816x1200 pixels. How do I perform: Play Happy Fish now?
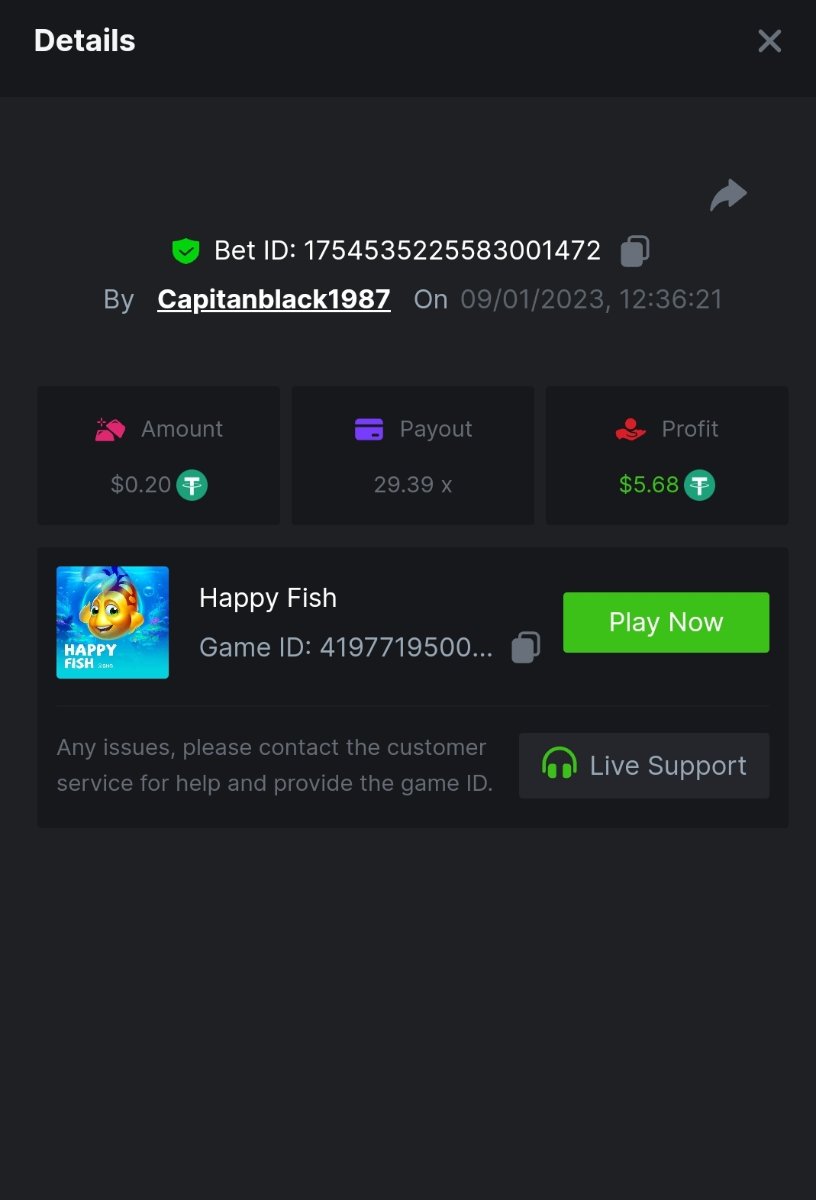[x=666, y=622]
